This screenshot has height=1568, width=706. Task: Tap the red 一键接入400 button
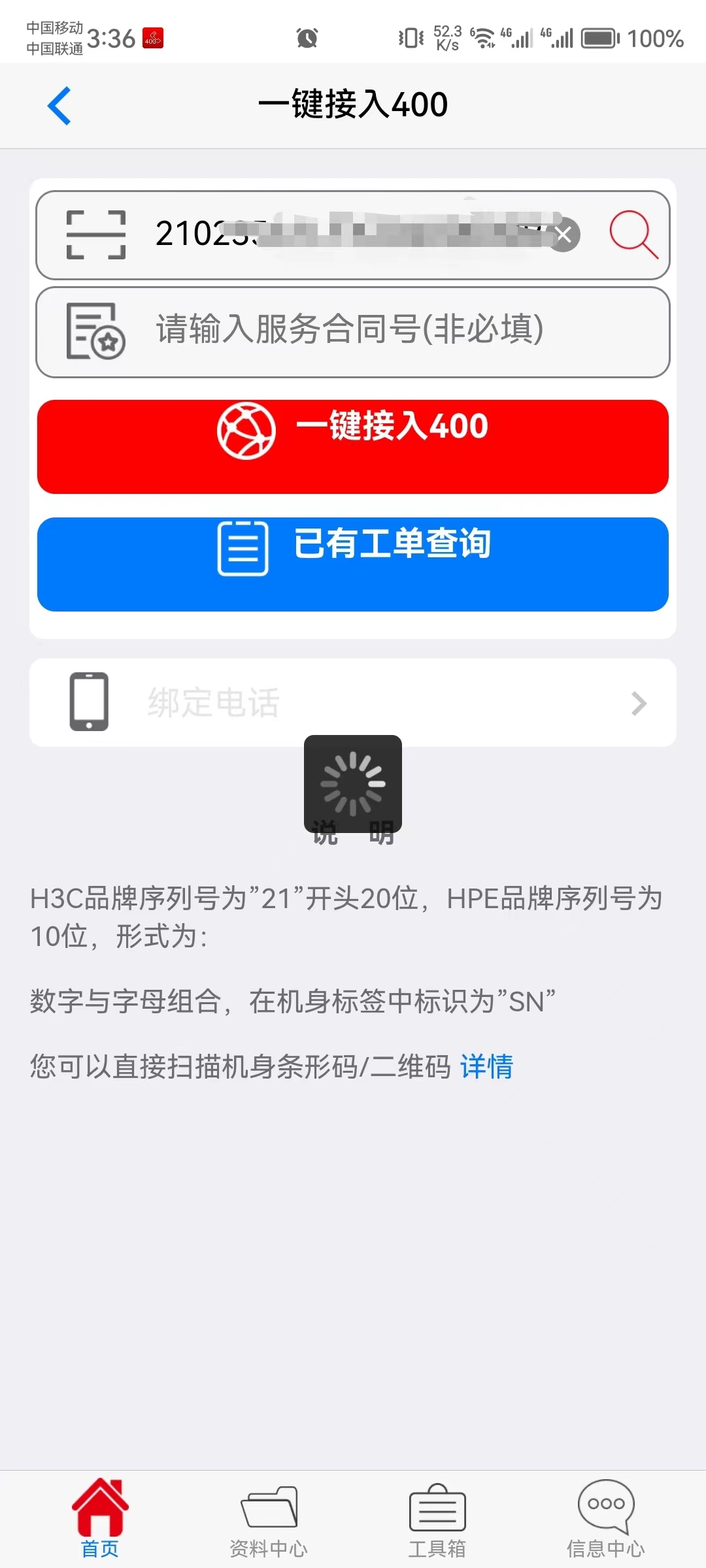tap(353, 446)
